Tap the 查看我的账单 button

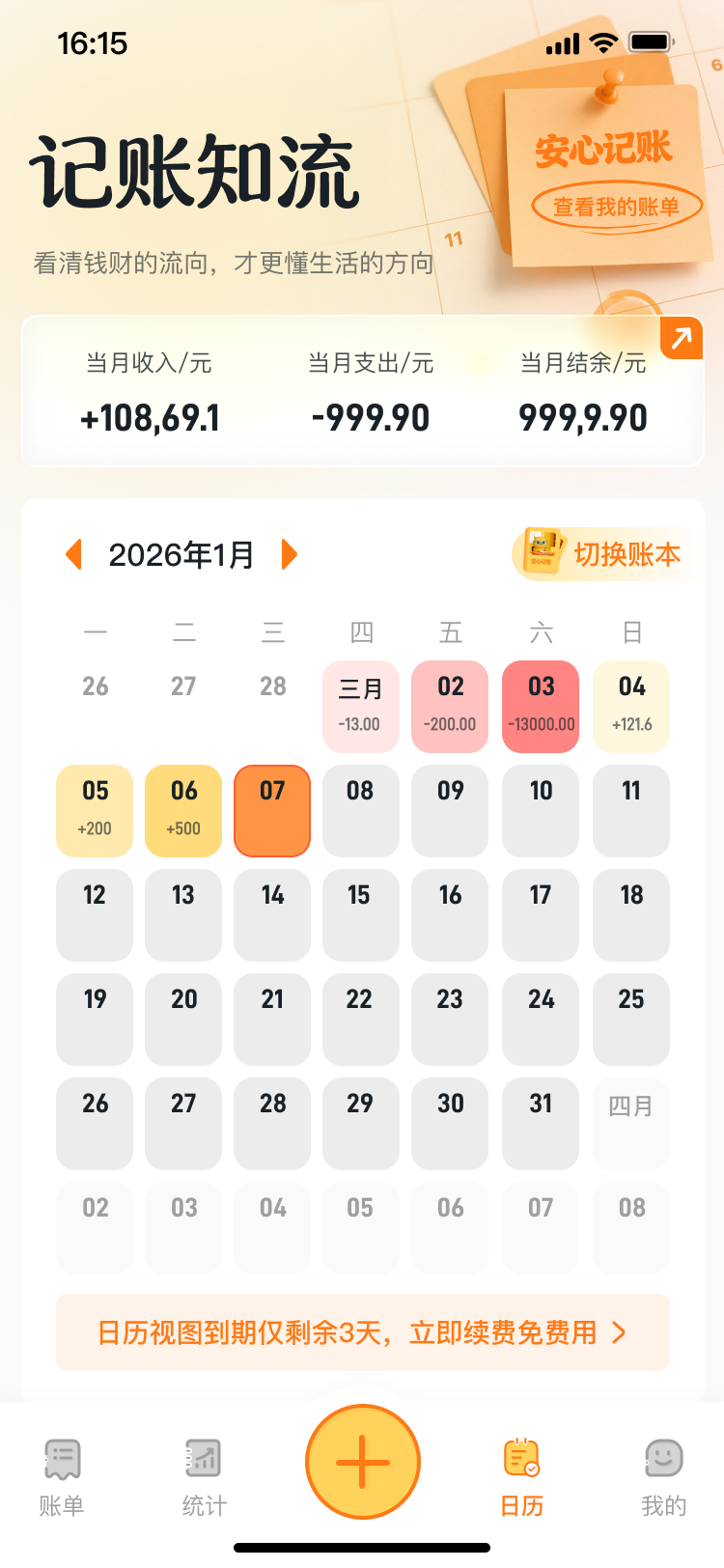pos(616,207)
